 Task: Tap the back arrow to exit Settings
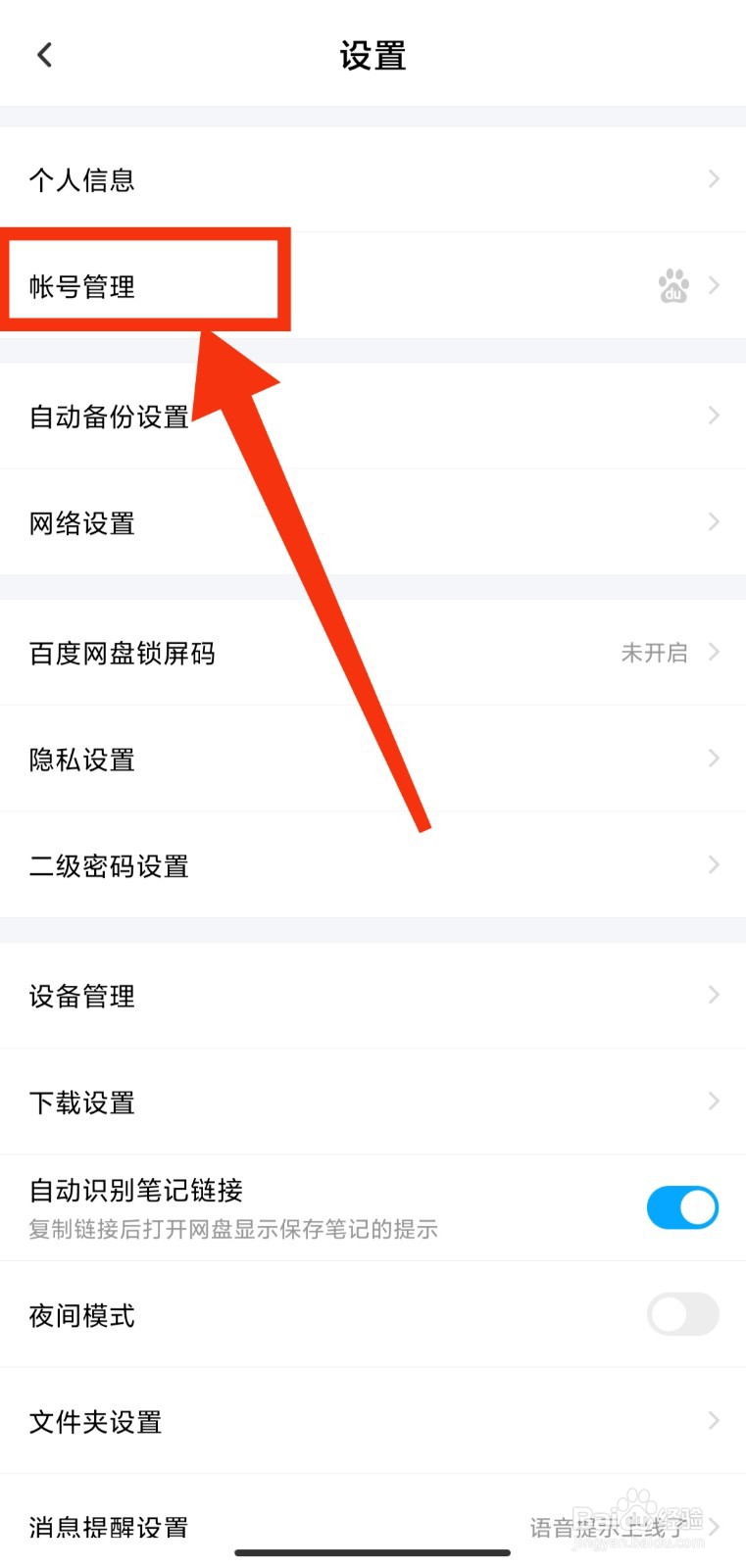click(x=43, y=54)
